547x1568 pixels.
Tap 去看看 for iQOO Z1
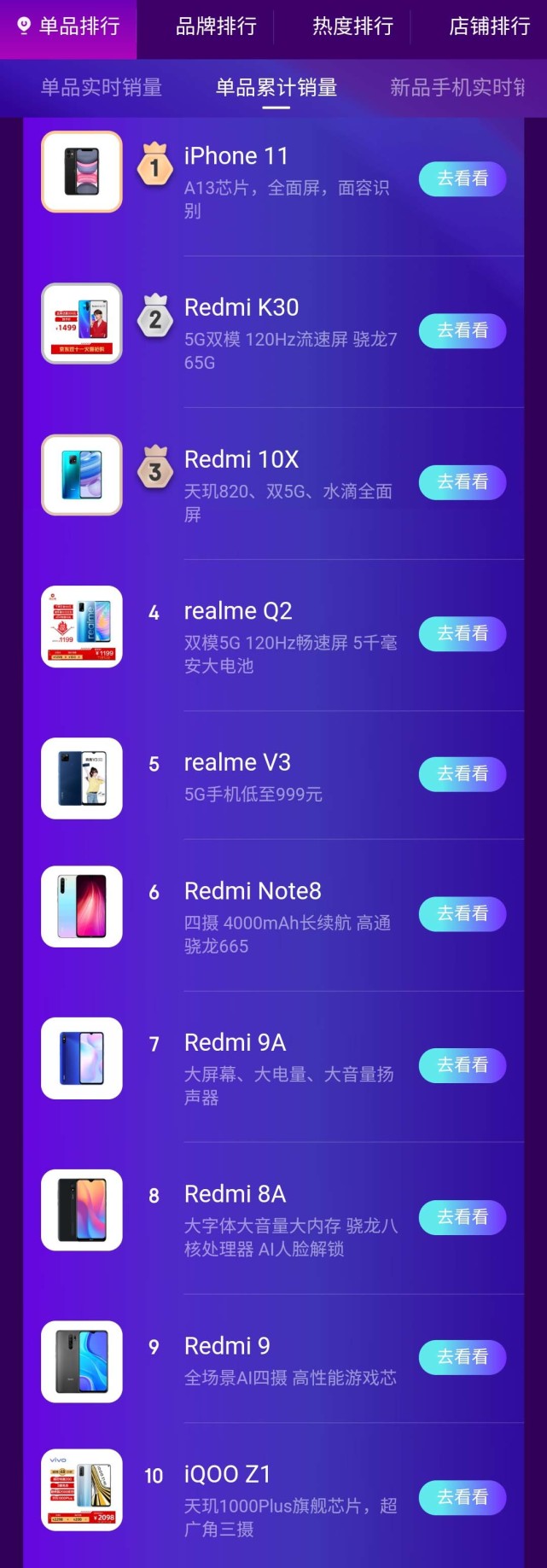(462, 1497)
